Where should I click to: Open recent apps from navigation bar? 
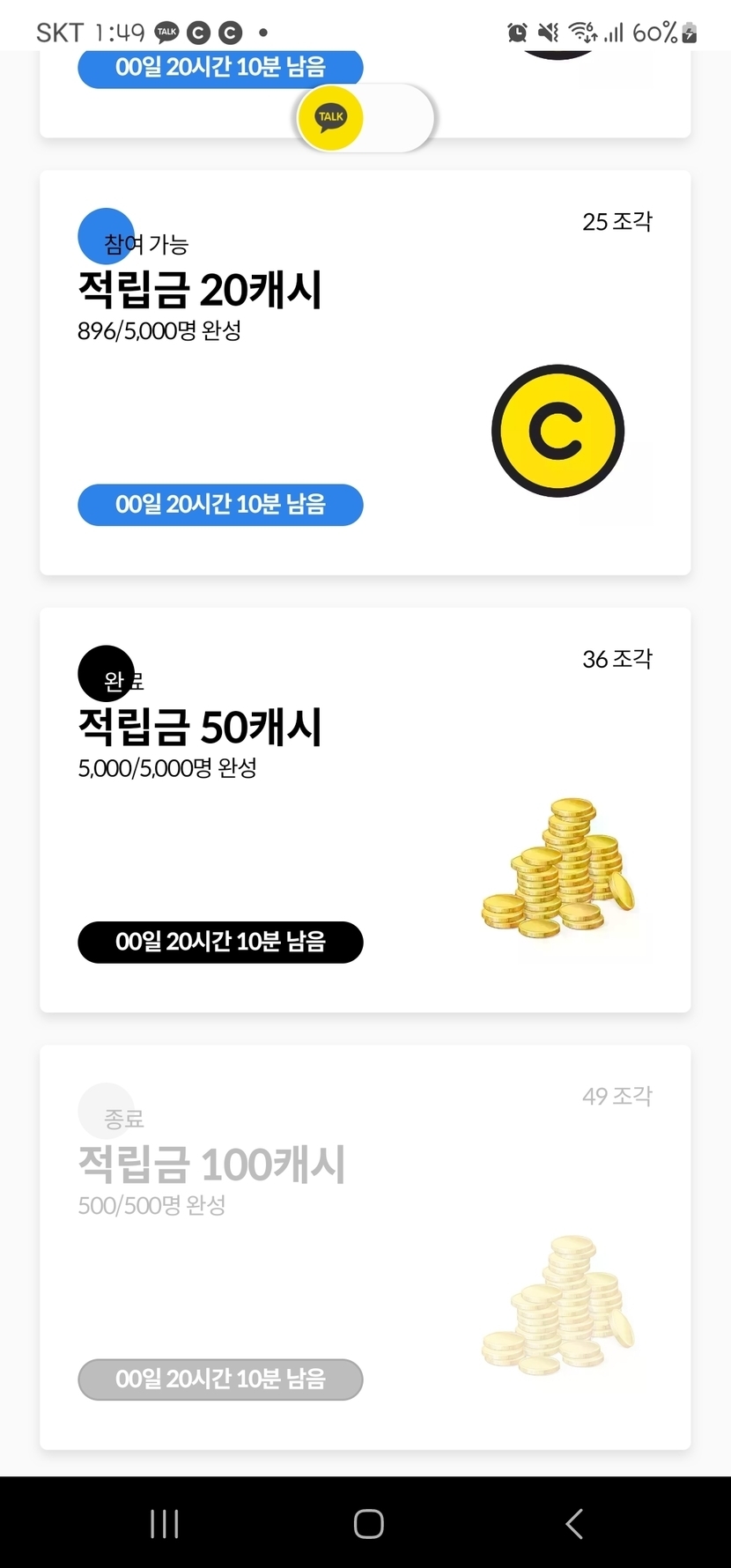coord(165,1523)
